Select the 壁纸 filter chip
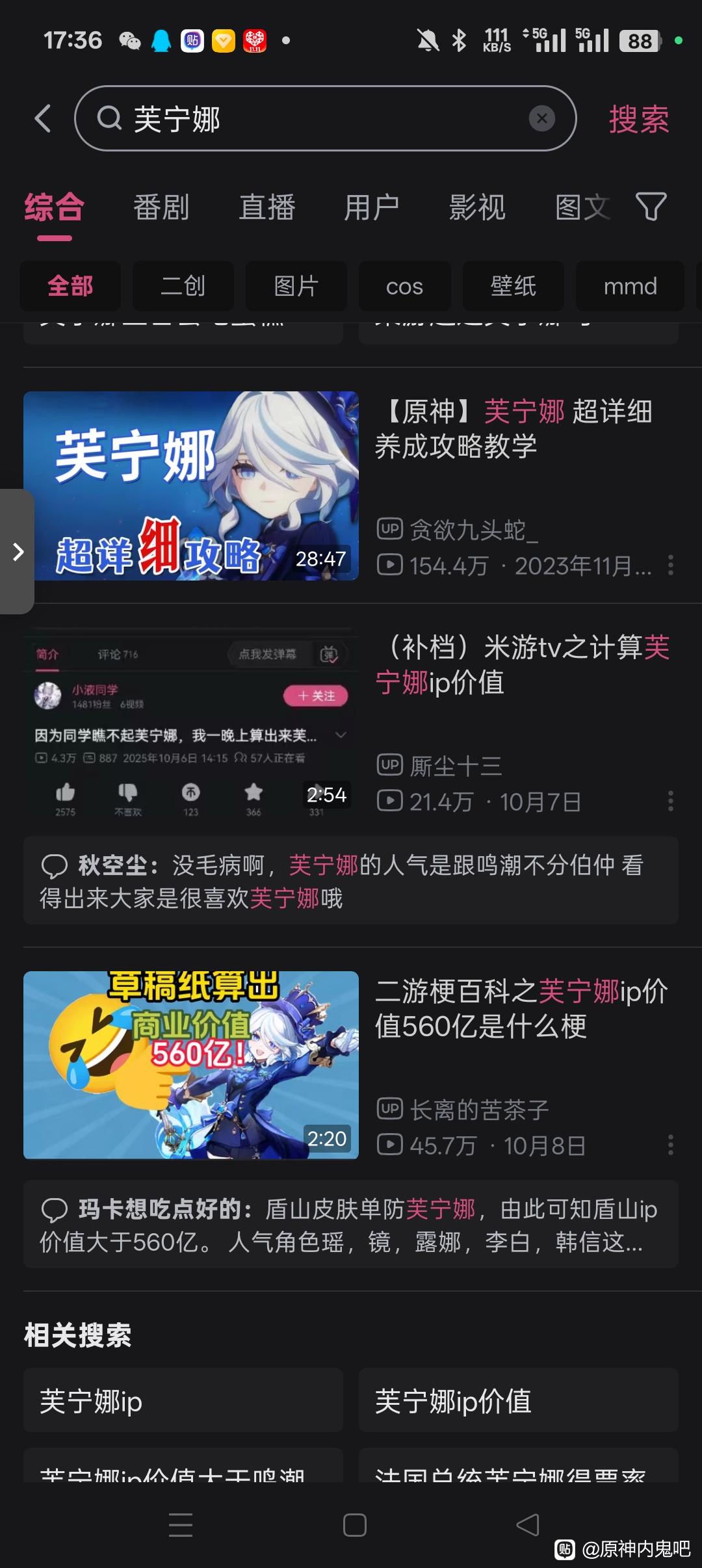 pyautogui.click(x=513, y=286)
